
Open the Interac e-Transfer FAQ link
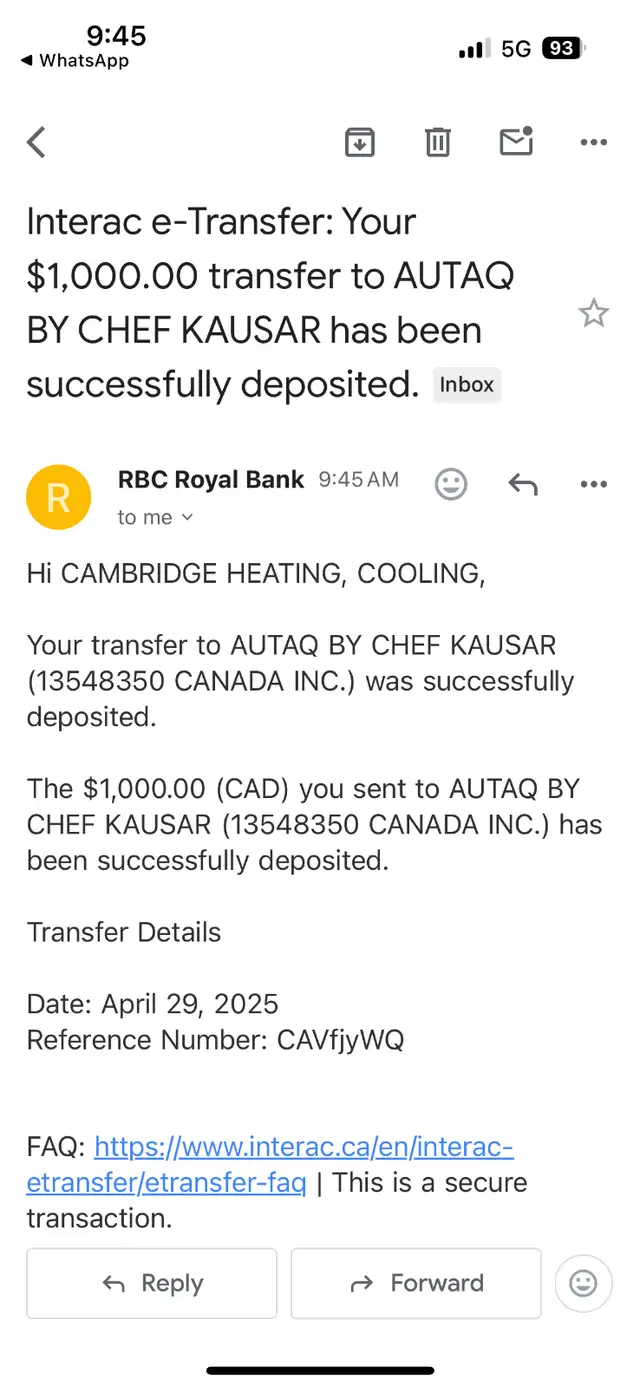point(270,1164)
